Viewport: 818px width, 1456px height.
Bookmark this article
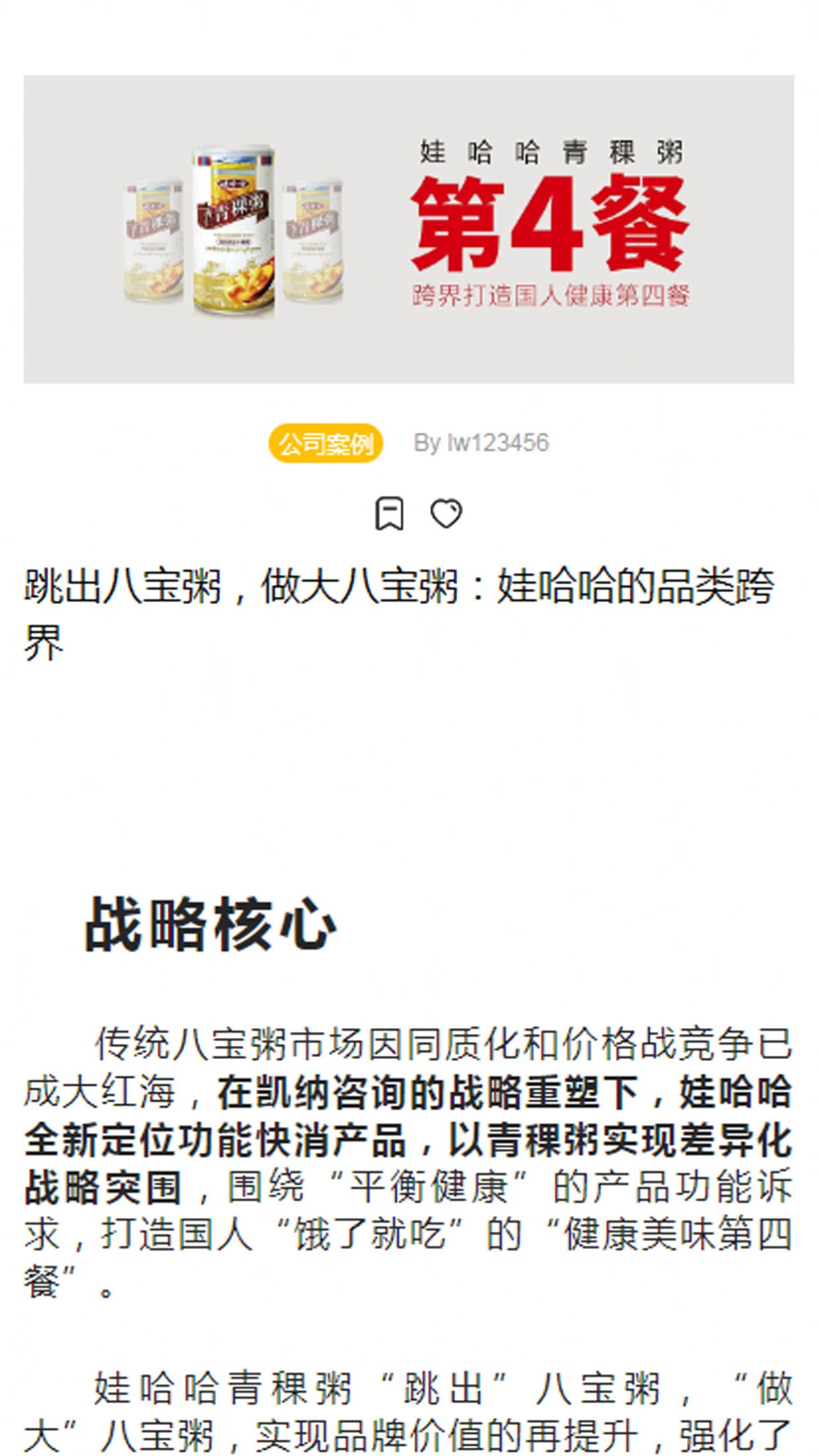tap(389, 513)
